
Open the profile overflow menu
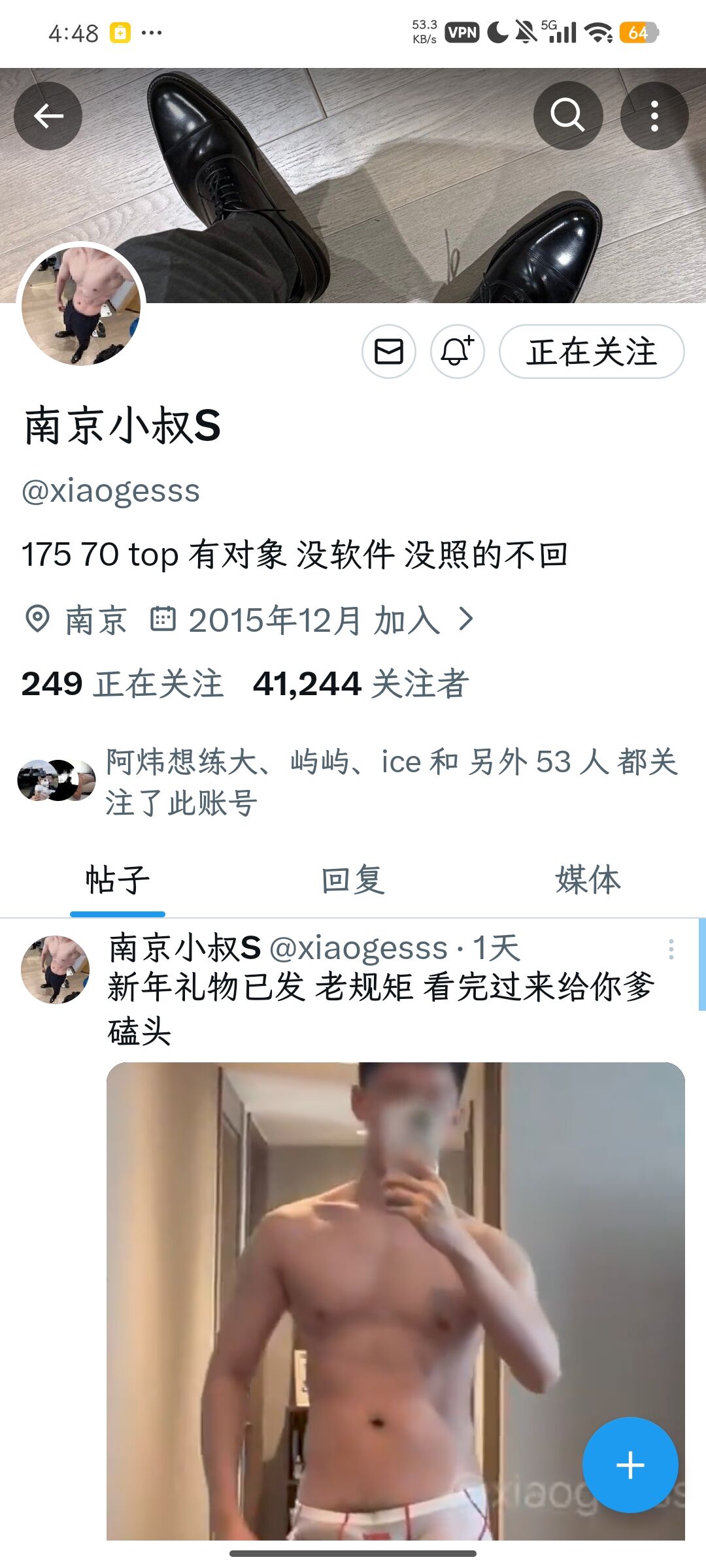(654, 116)
